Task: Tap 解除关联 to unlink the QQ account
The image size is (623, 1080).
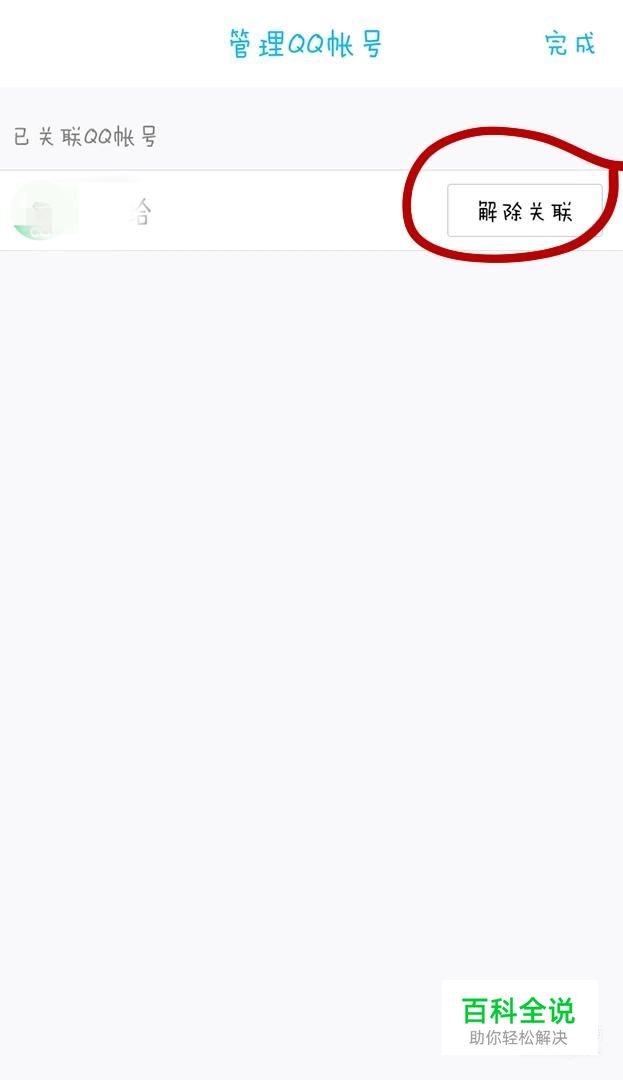Action: pyautogui.click(x=524, y=211)
